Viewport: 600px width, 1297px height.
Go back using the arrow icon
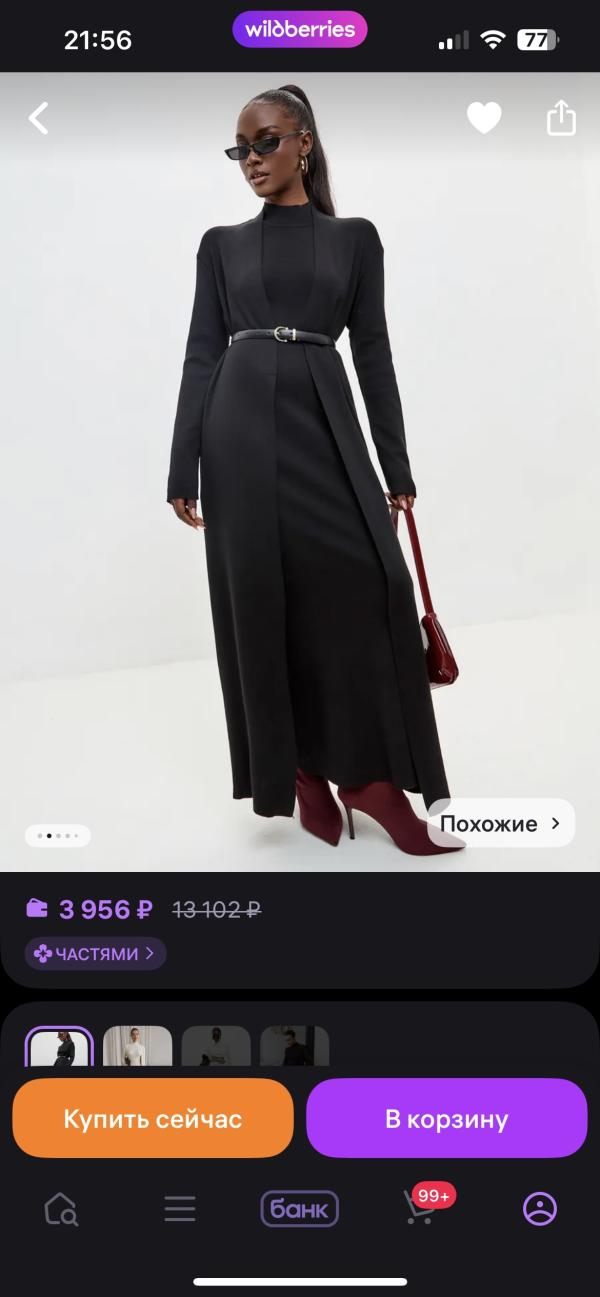[39, 119]
